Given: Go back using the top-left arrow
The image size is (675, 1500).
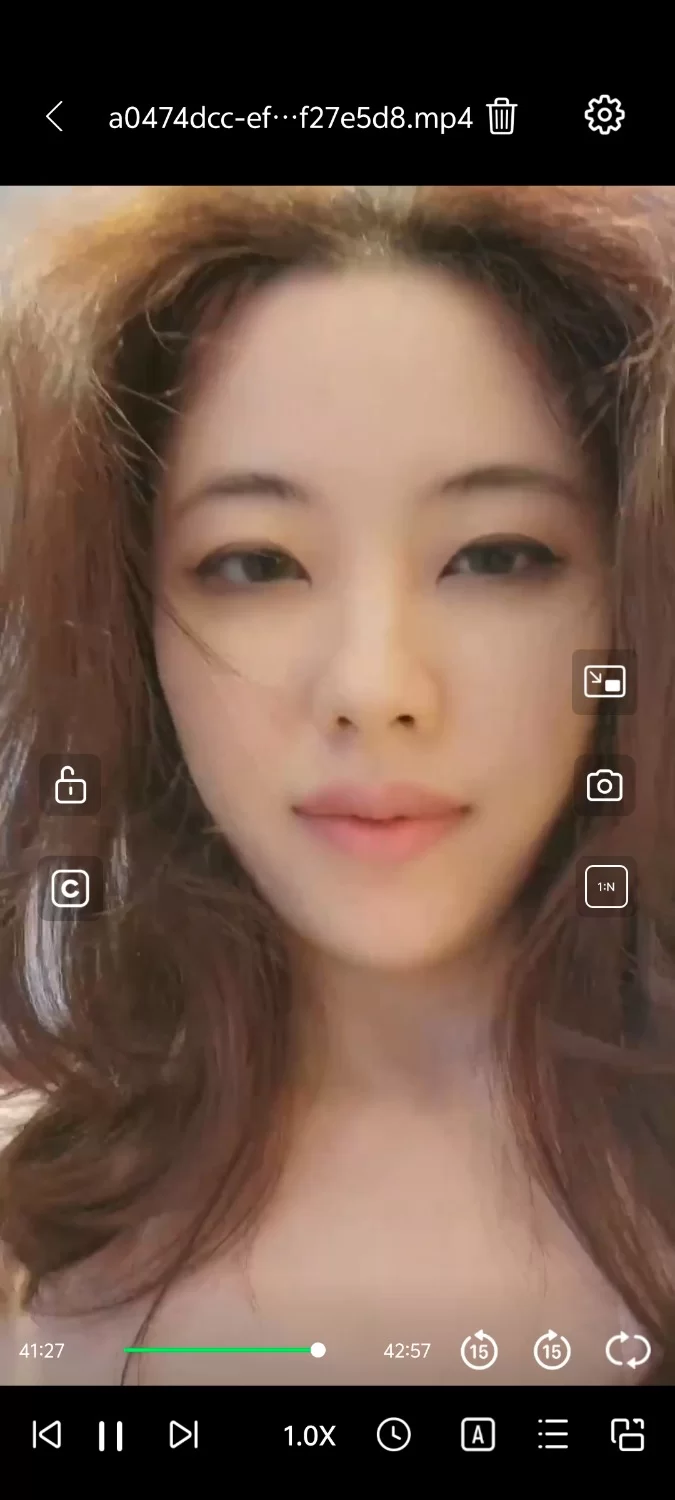Looking at the screenshot, I should (x=55, y=117).
